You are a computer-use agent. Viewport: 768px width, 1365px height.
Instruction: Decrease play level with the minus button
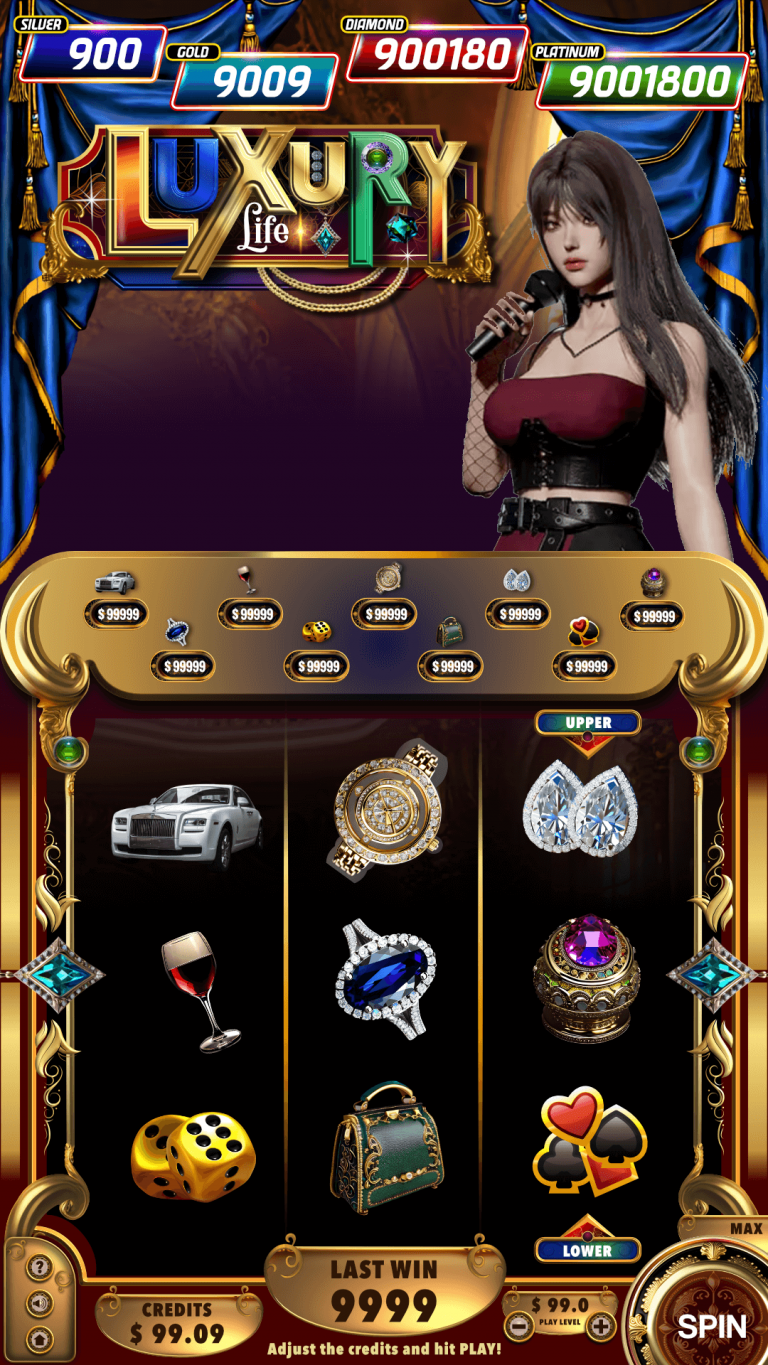click(x=517, y=1327)
